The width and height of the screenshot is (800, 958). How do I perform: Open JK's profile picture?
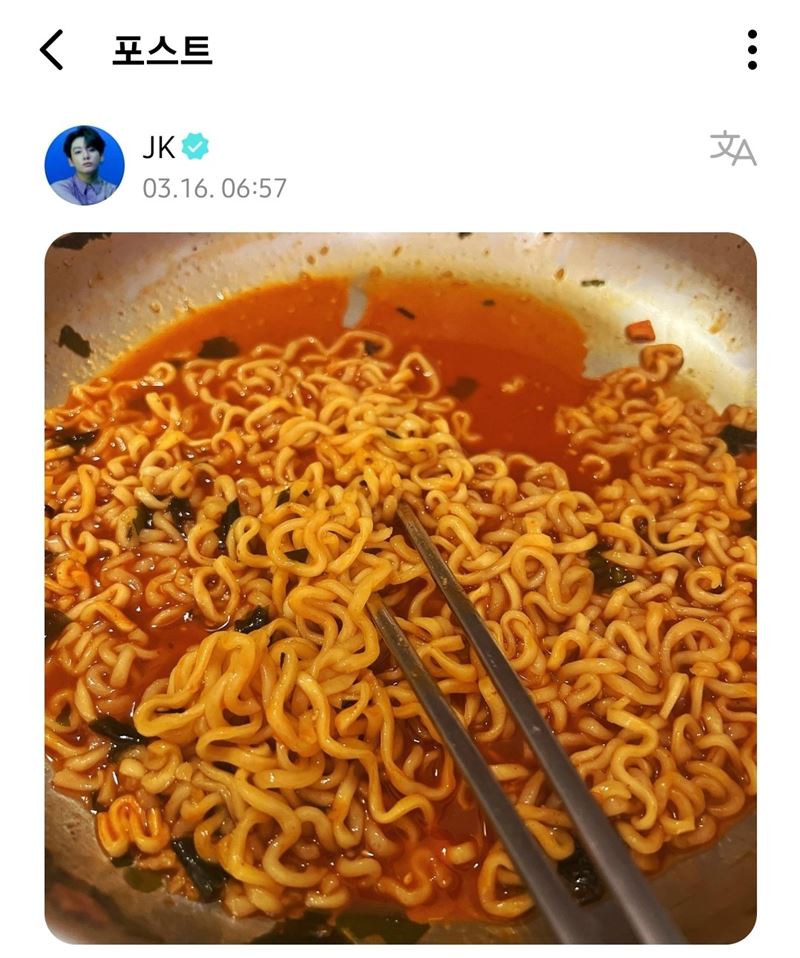(85, 165)
